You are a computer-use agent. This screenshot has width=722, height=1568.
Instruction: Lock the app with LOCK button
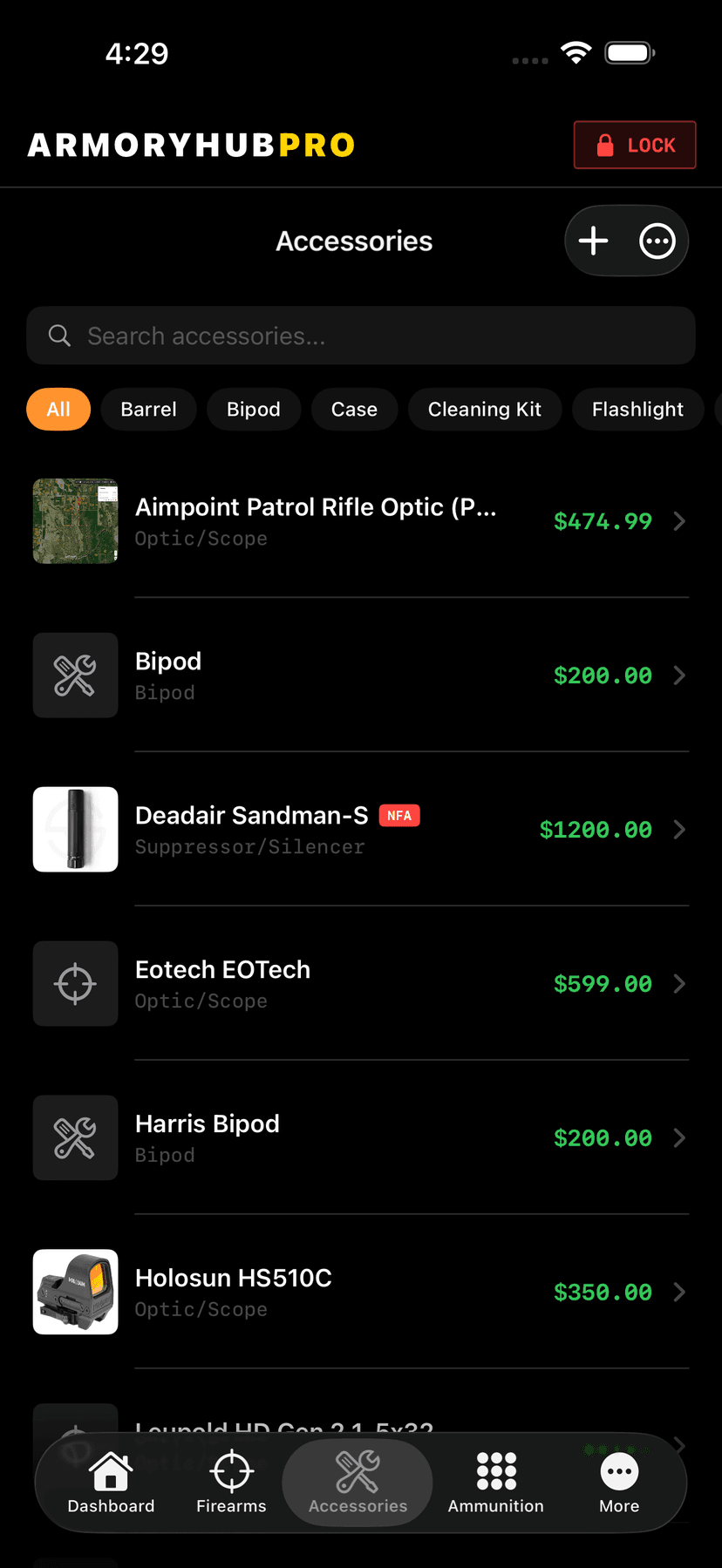635,145
